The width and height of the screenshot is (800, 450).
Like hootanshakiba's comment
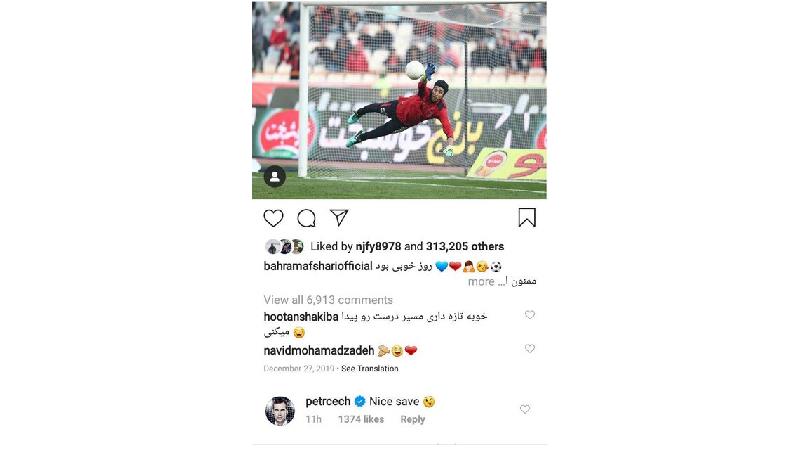pyautogui.click(x=530, y=315)
